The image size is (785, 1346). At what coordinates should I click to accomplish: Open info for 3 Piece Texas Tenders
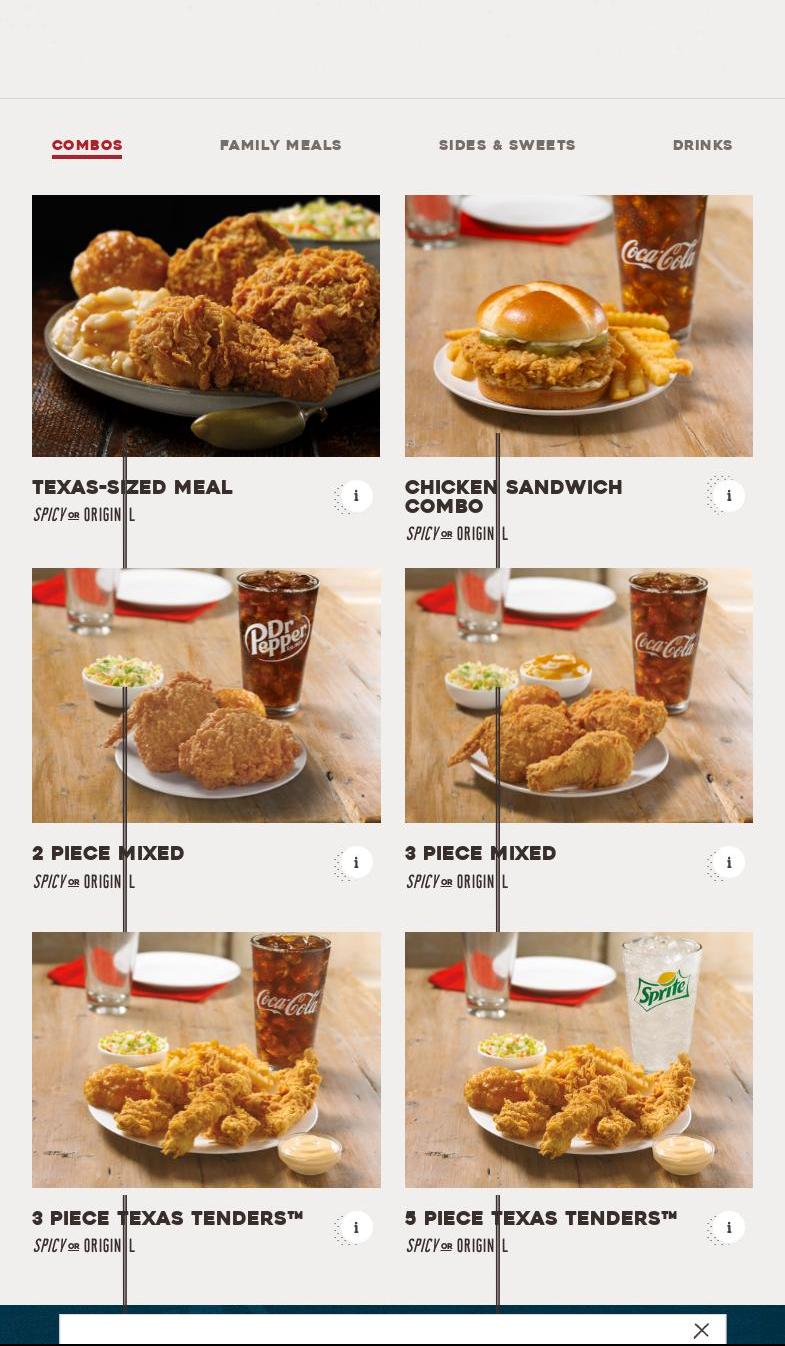[x=356, y=1227]
